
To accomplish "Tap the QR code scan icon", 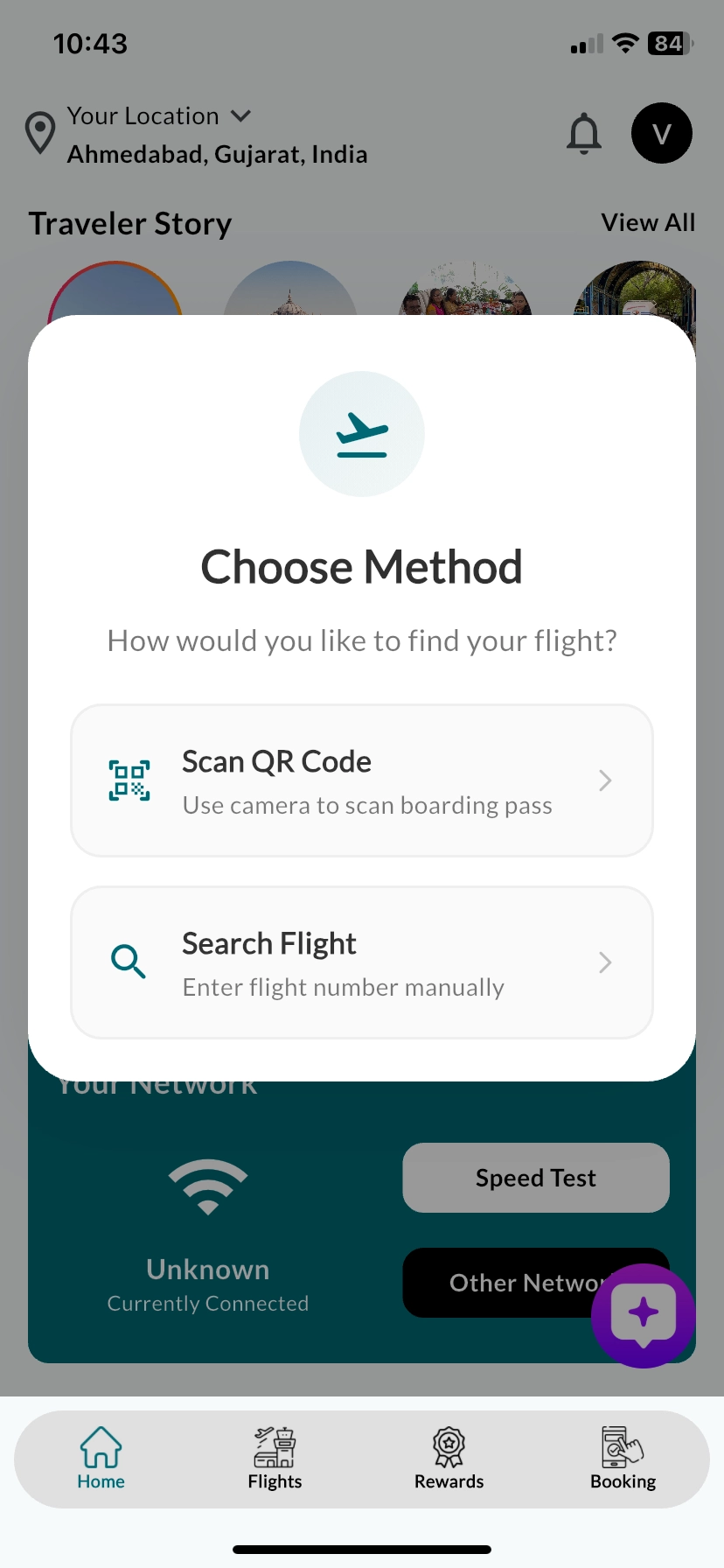I will pos(129,780).
